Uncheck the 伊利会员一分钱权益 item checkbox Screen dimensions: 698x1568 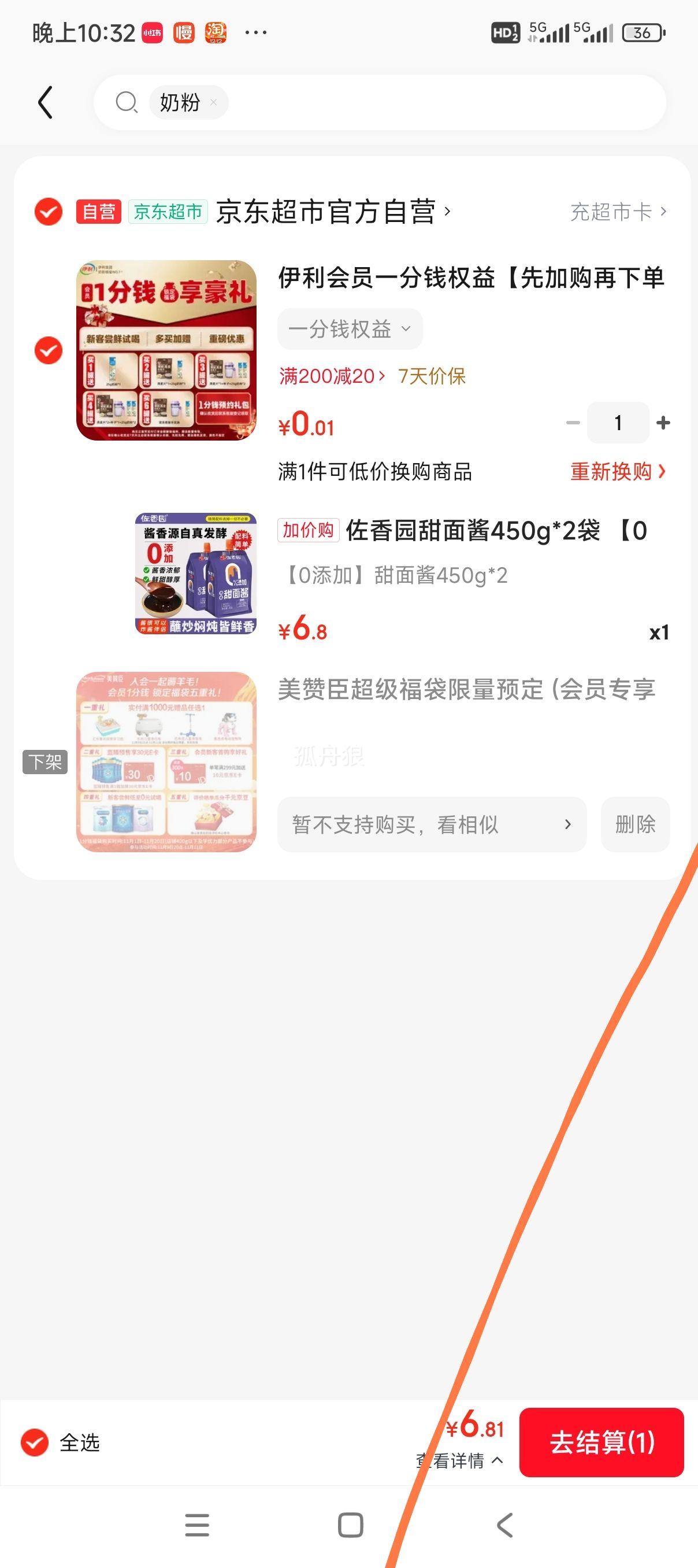coord(47,350)
